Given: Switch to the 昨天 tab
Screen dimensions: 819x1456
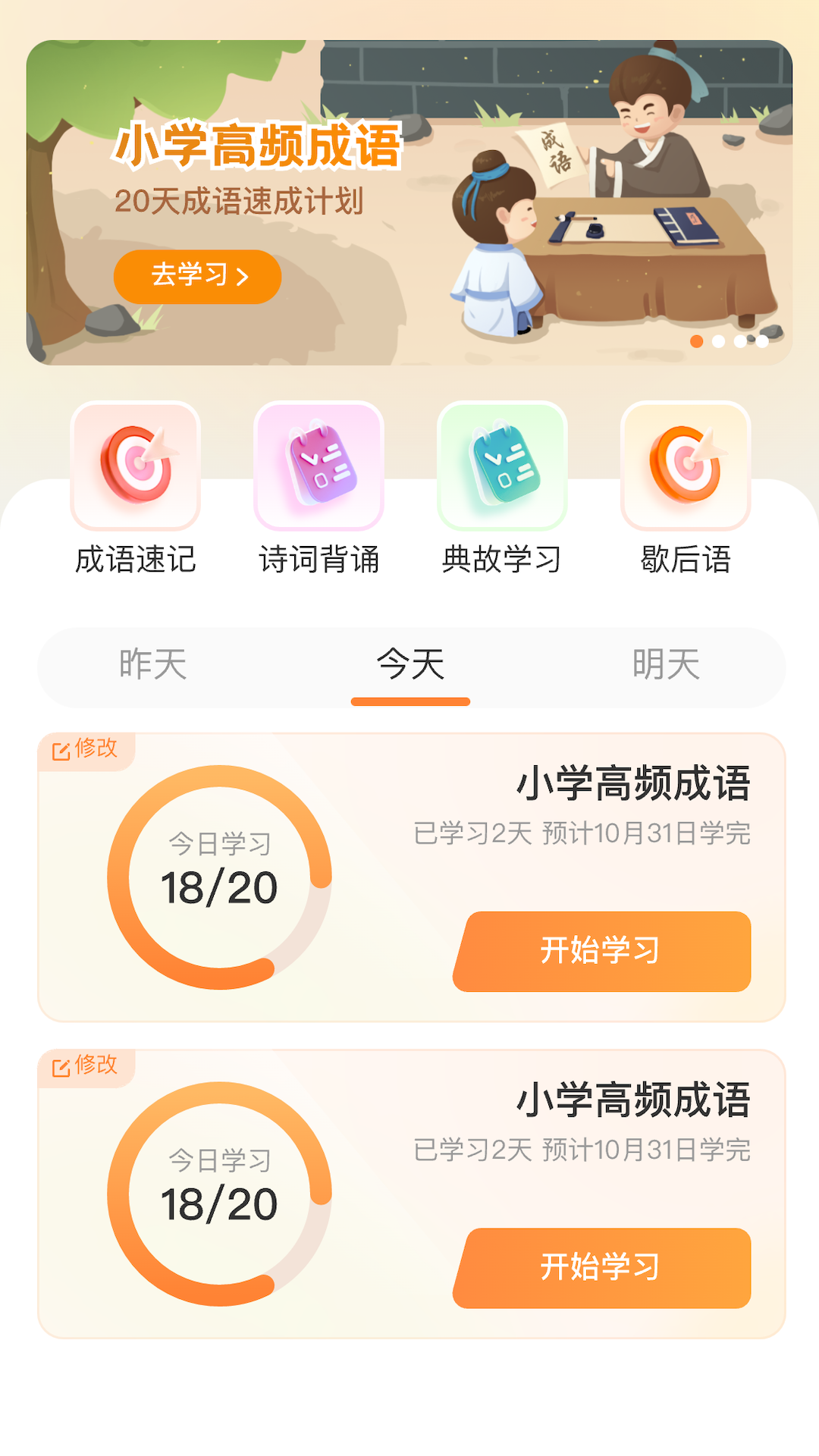Looking at the screenshot, I should 153,665.
